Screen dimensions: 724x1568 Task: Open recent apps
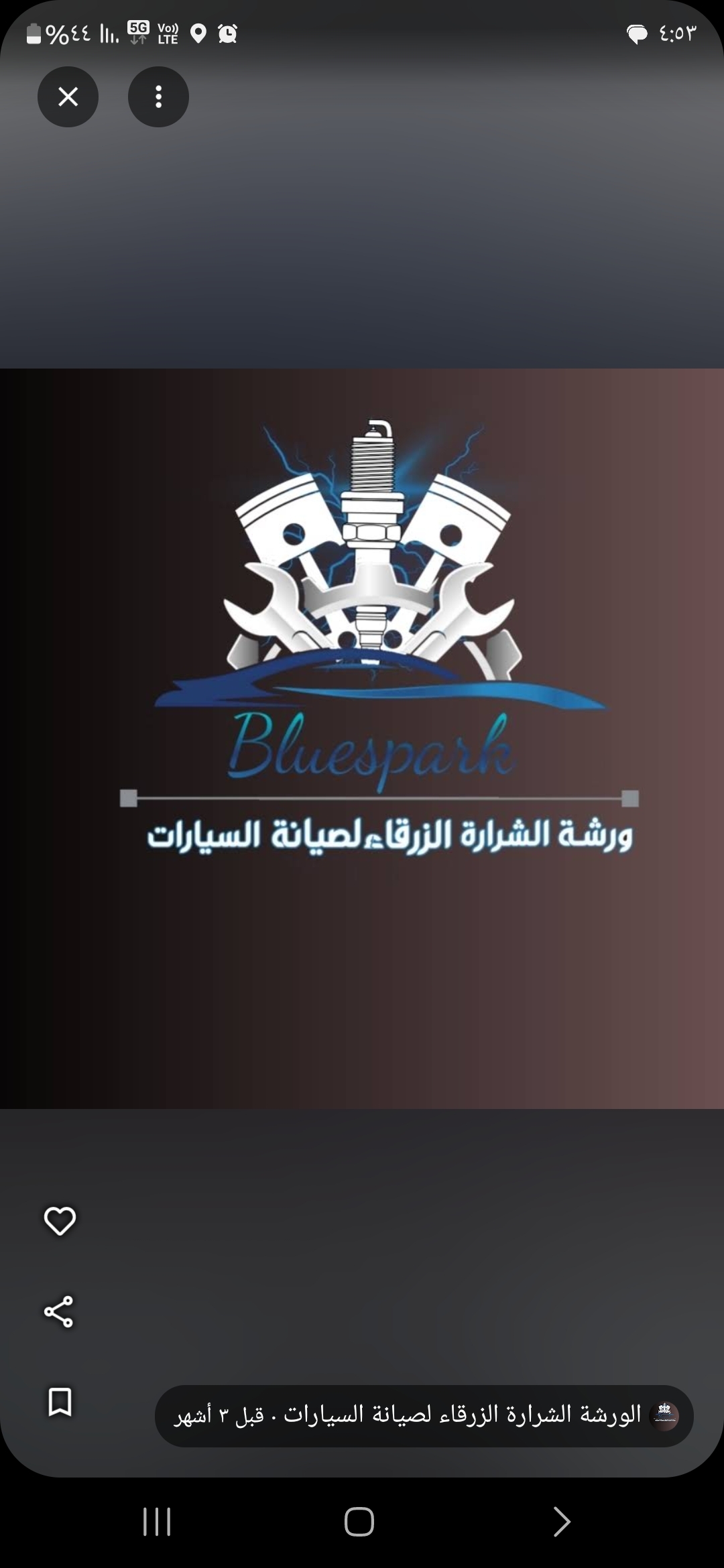click(x=157, y=1522)
